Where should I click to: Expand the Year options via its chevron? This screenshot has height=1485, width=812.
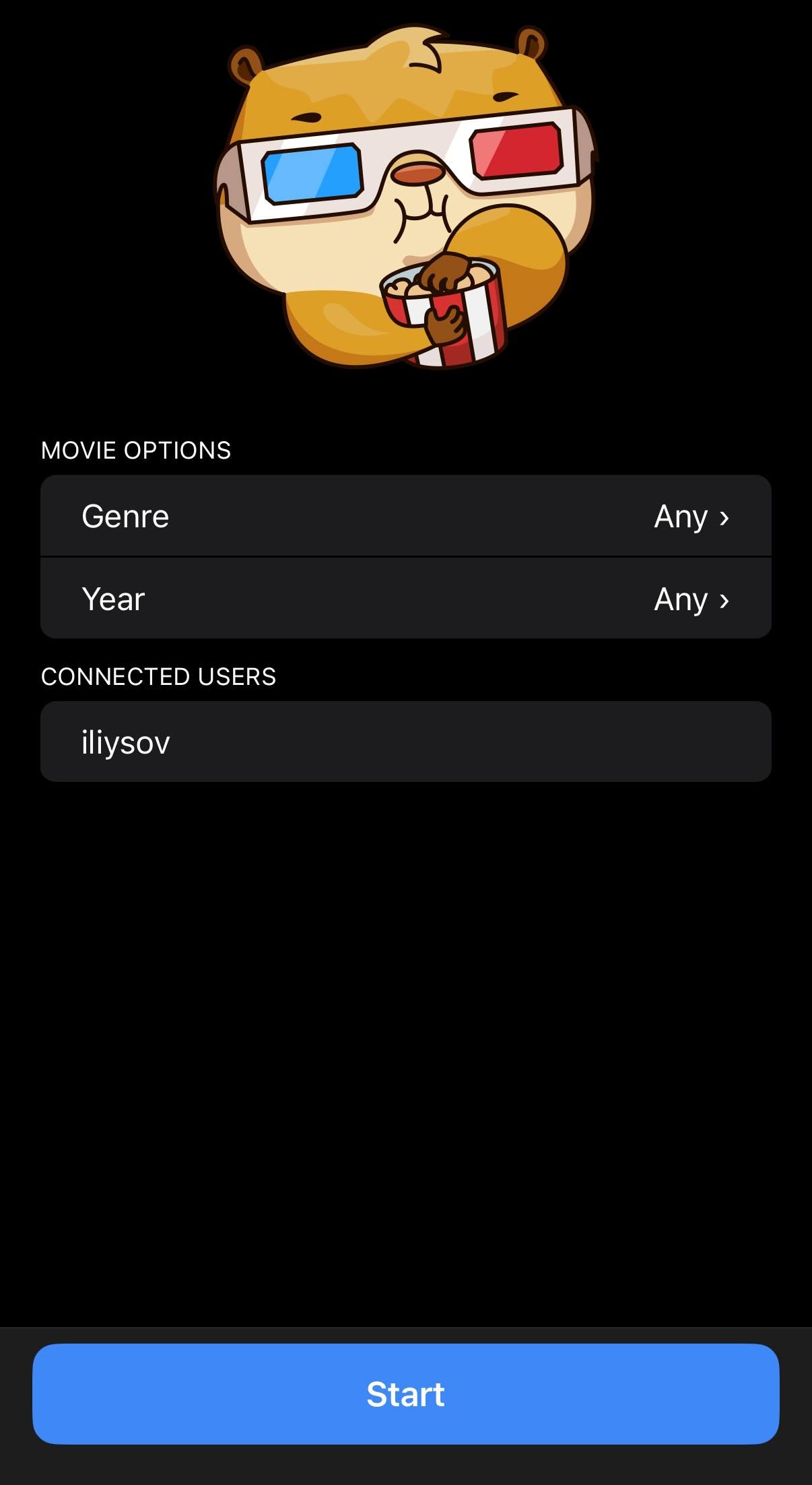pyautogui.click(x=724, y=598)
